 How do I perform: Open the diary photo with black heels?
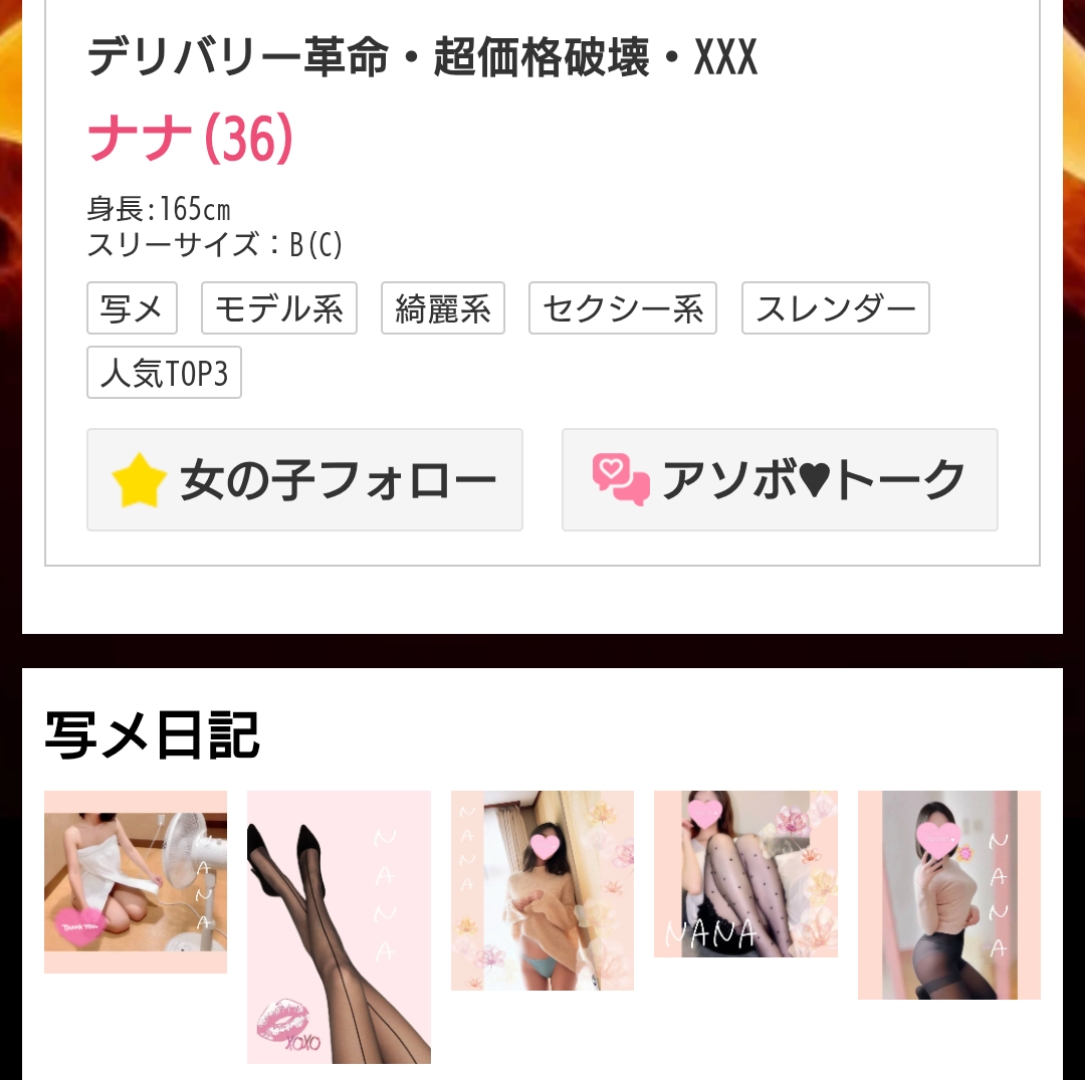point(339,926)
